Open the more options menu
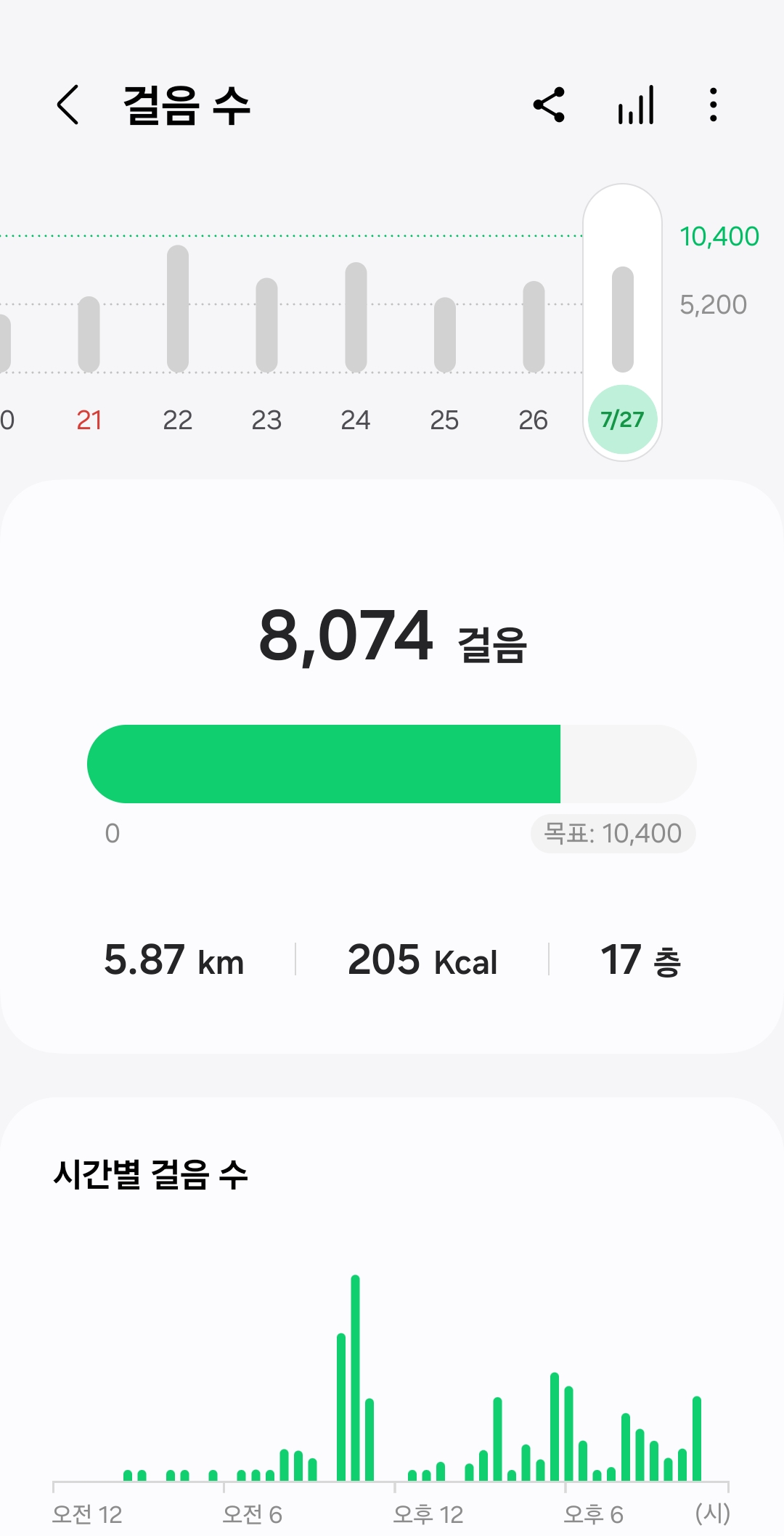The height and width of the screenshot is (1536, 784). coord(714,105)
